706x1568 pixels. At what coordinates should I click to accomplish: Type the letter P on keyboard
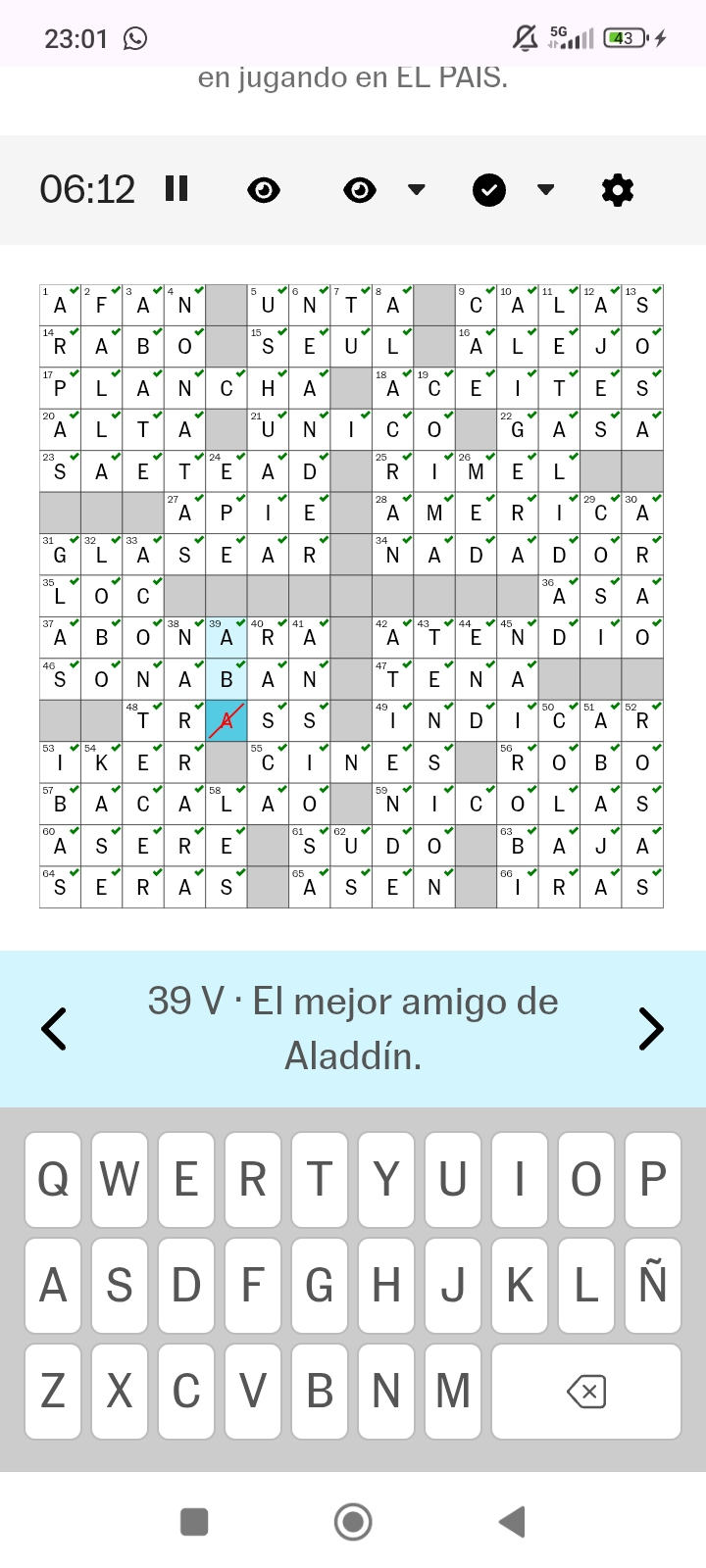(652, 1179)
